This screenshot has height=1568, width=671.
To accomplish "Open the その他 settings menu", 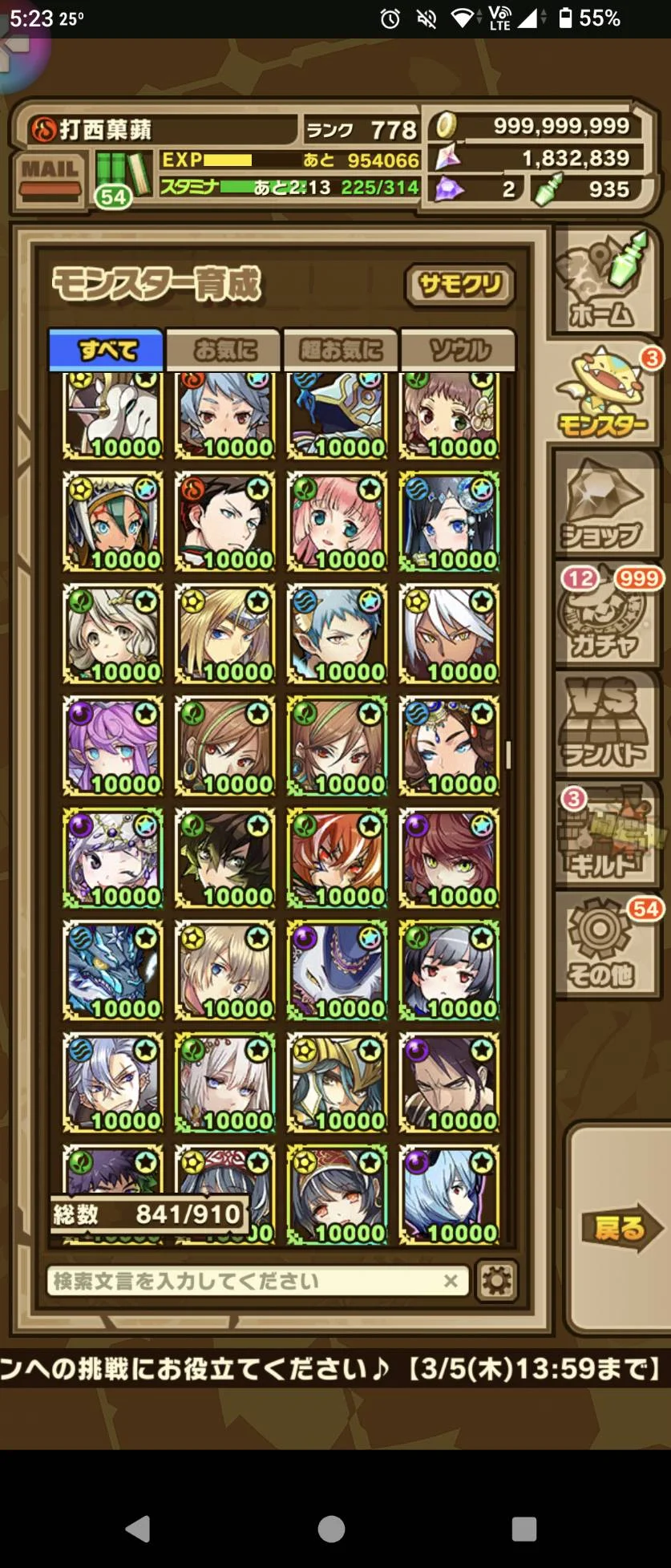I will click(605, 946).
